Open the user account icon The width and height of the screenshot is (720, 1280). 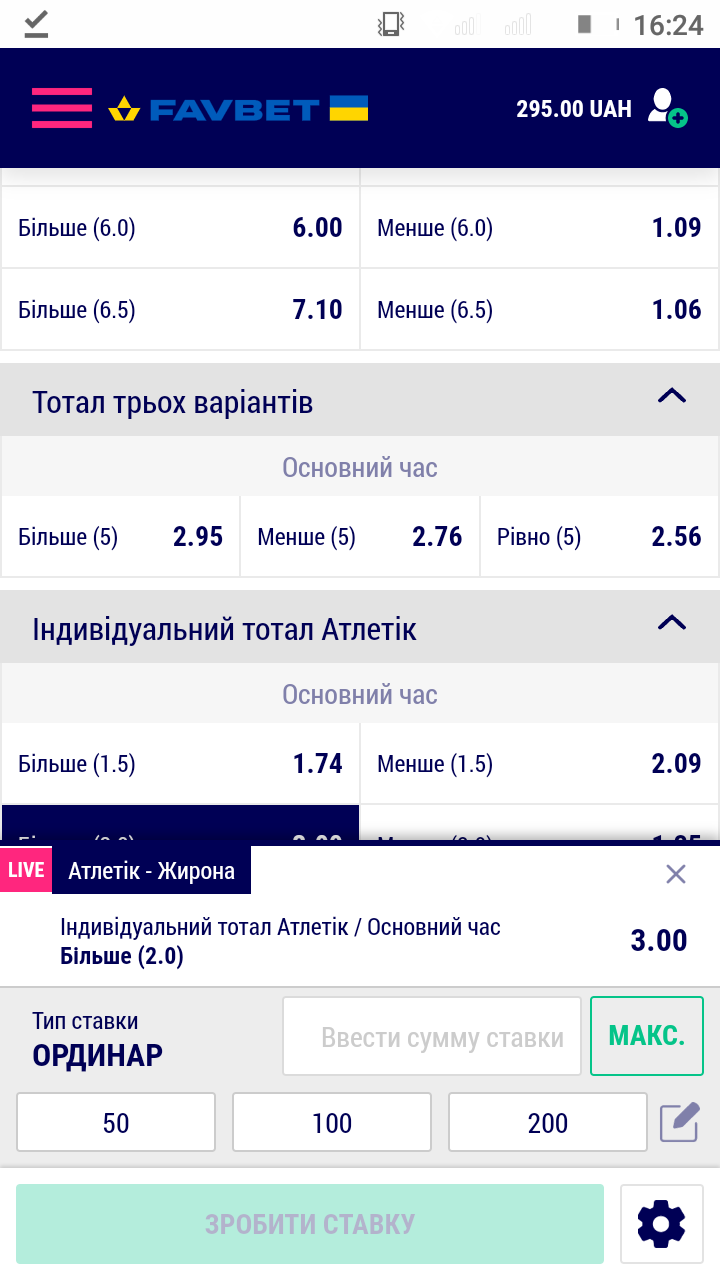pyautogui.click(x=666, y=108)
